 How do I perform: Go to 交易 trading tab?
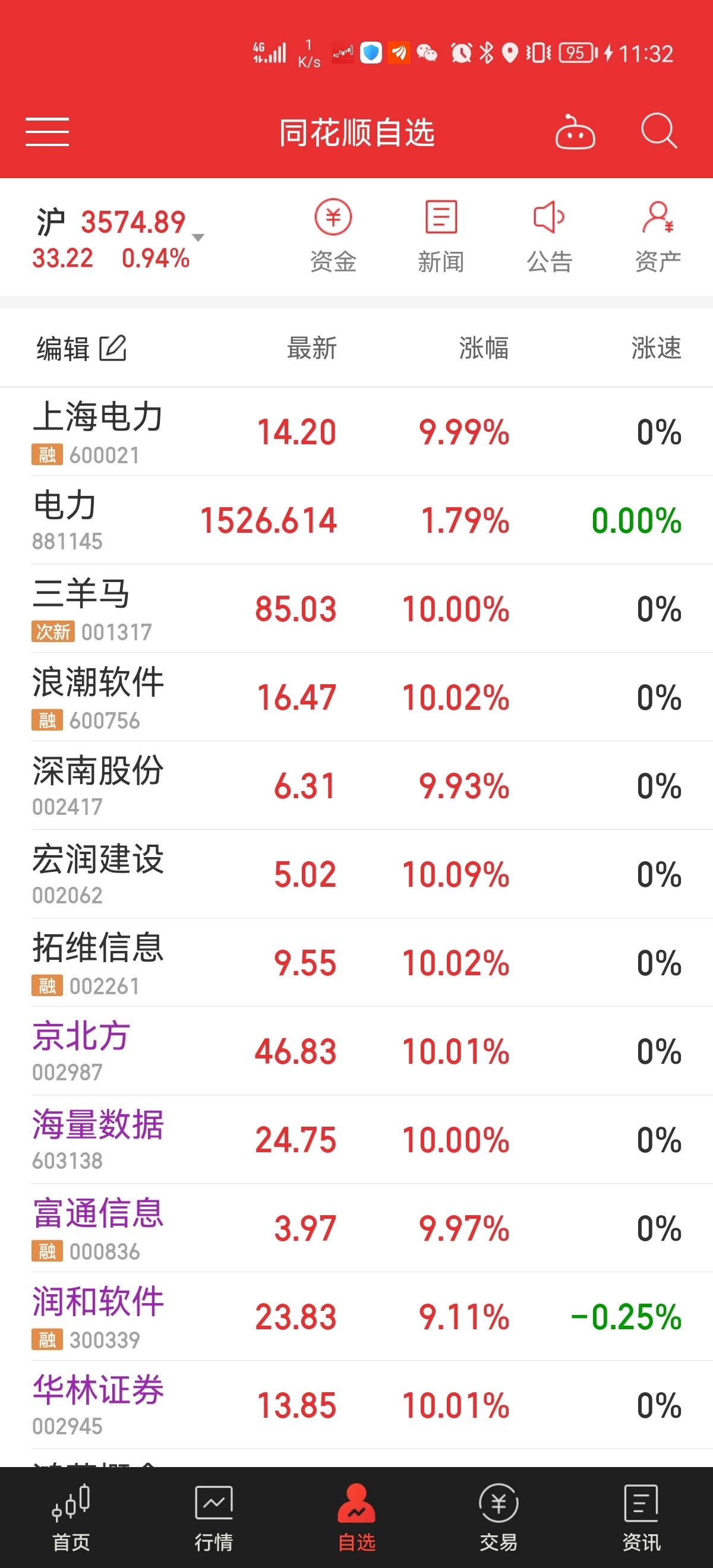tap(499, 1517)
